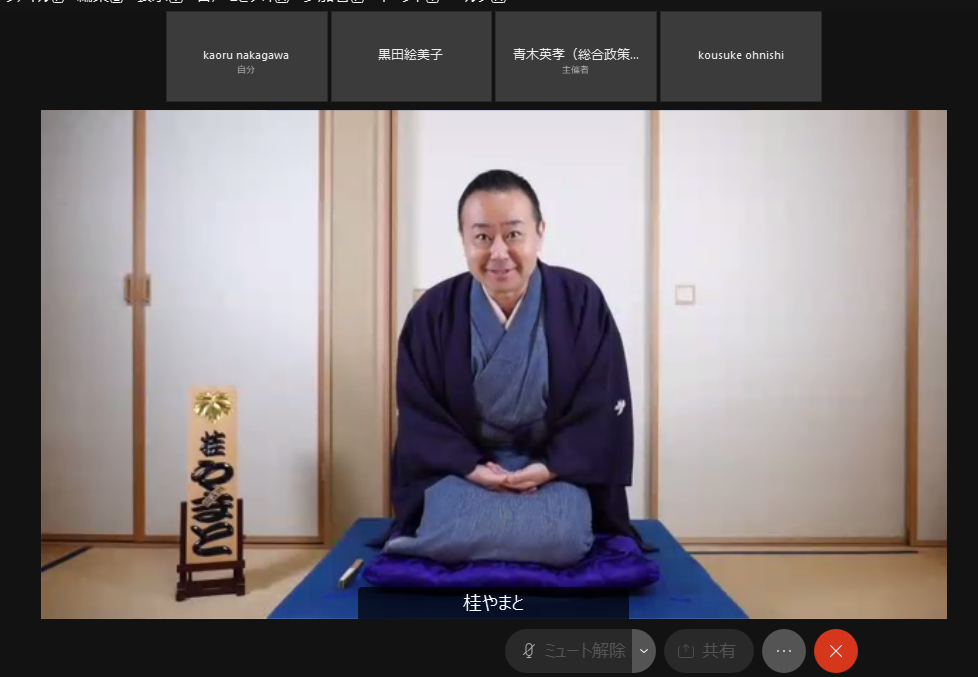Select 黒田絵美子 participant tile
The height and width of the screenshot is (677, 978).
(x=411, y=57)
